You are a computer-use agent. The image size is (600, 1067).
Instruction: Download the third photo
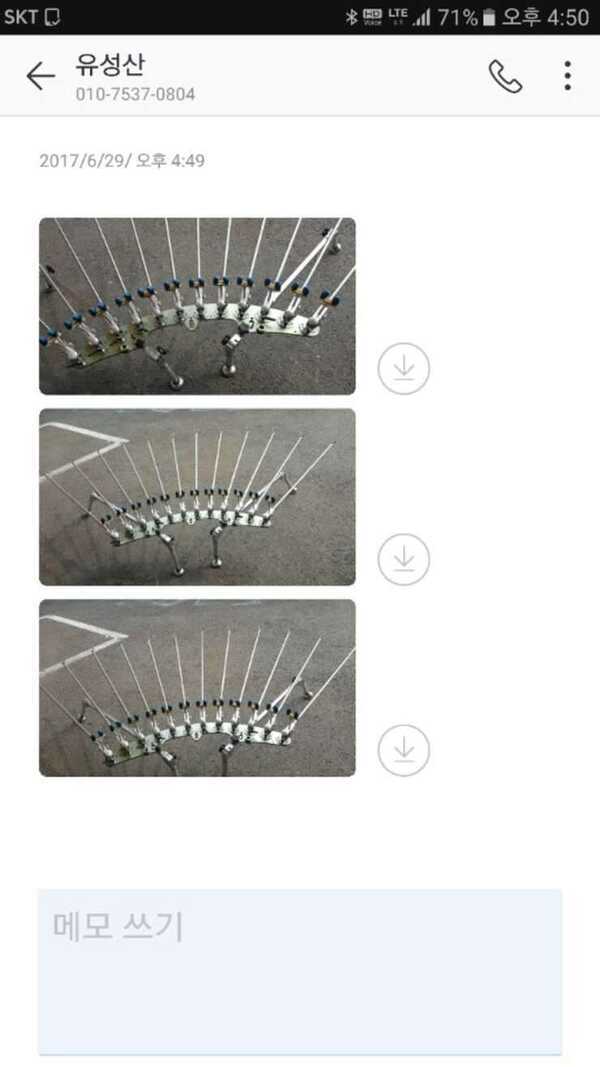(403, 751)
